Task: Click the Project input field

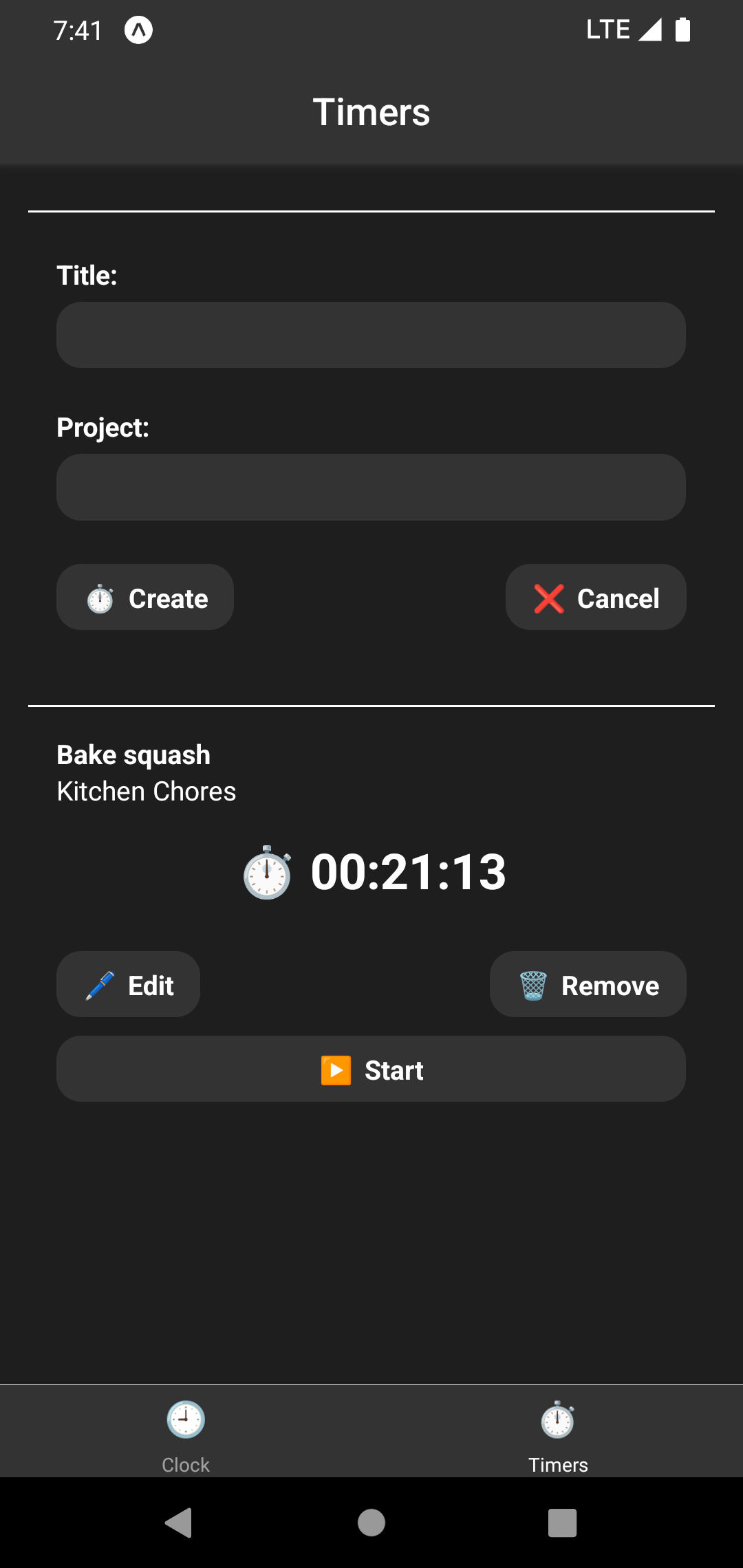Action: [371, 487]
